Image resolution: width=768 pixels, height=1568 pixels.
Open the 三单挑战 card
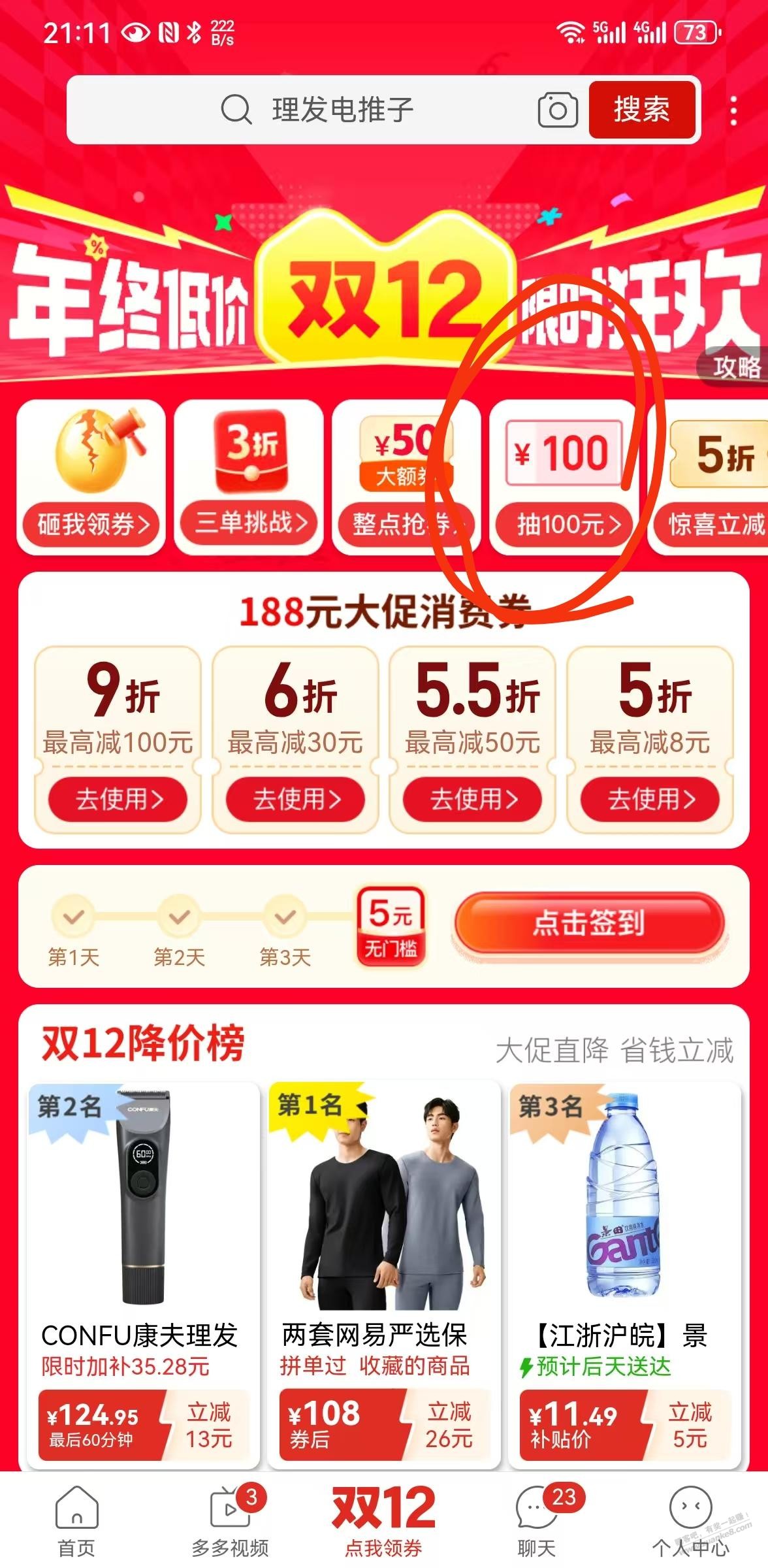point(249,478)
